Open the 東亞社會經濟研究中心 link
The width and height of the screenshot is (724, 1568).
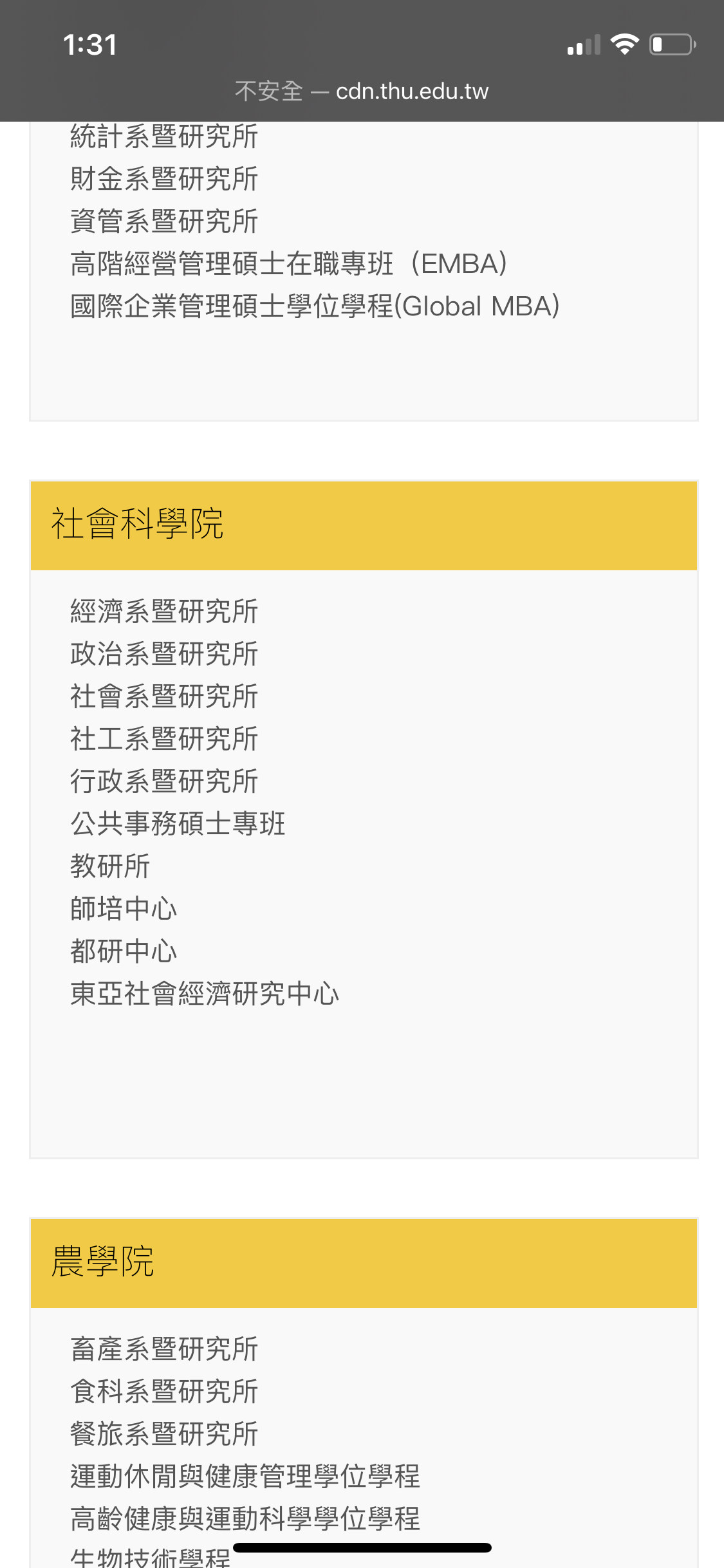coord(205,994)
